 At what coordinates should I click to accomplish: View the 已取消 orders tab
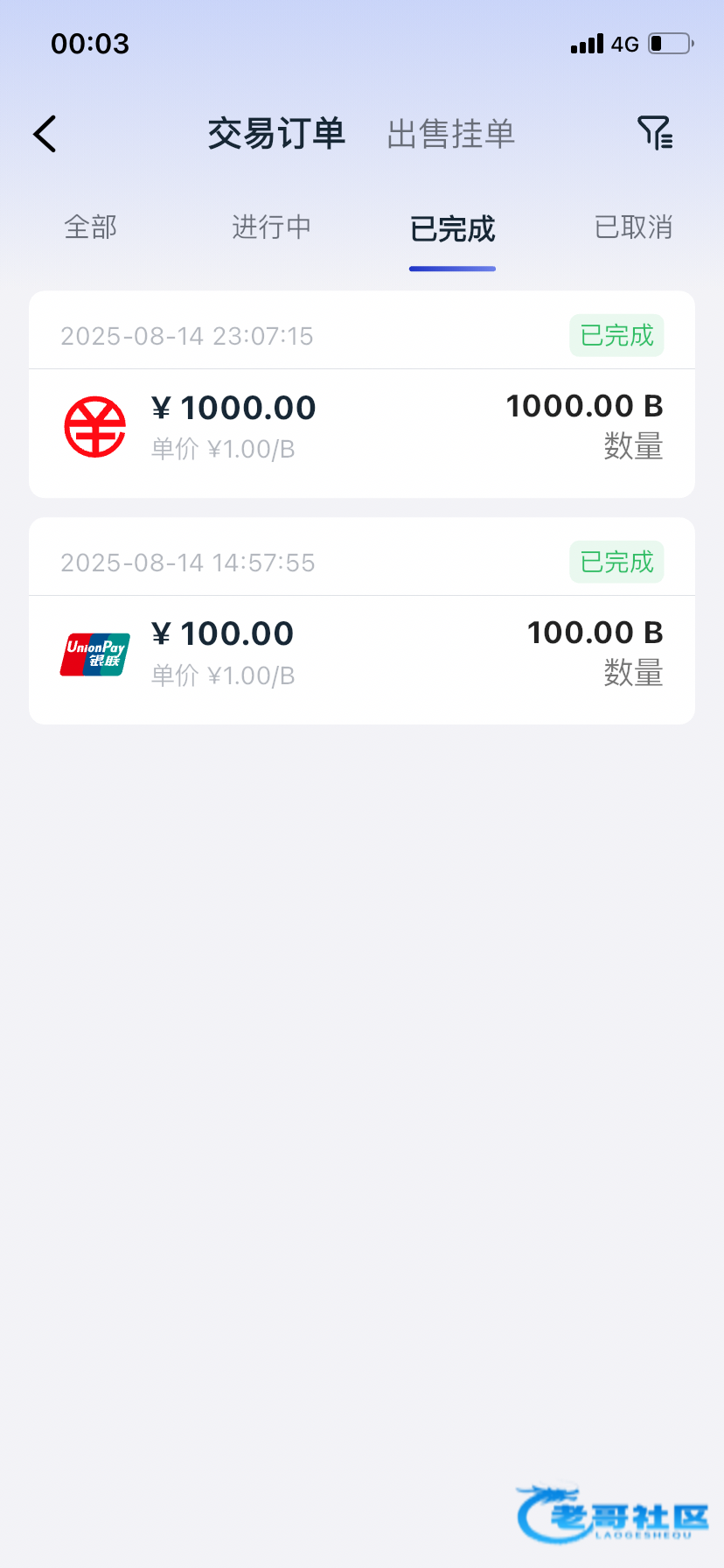coord(633,227)
